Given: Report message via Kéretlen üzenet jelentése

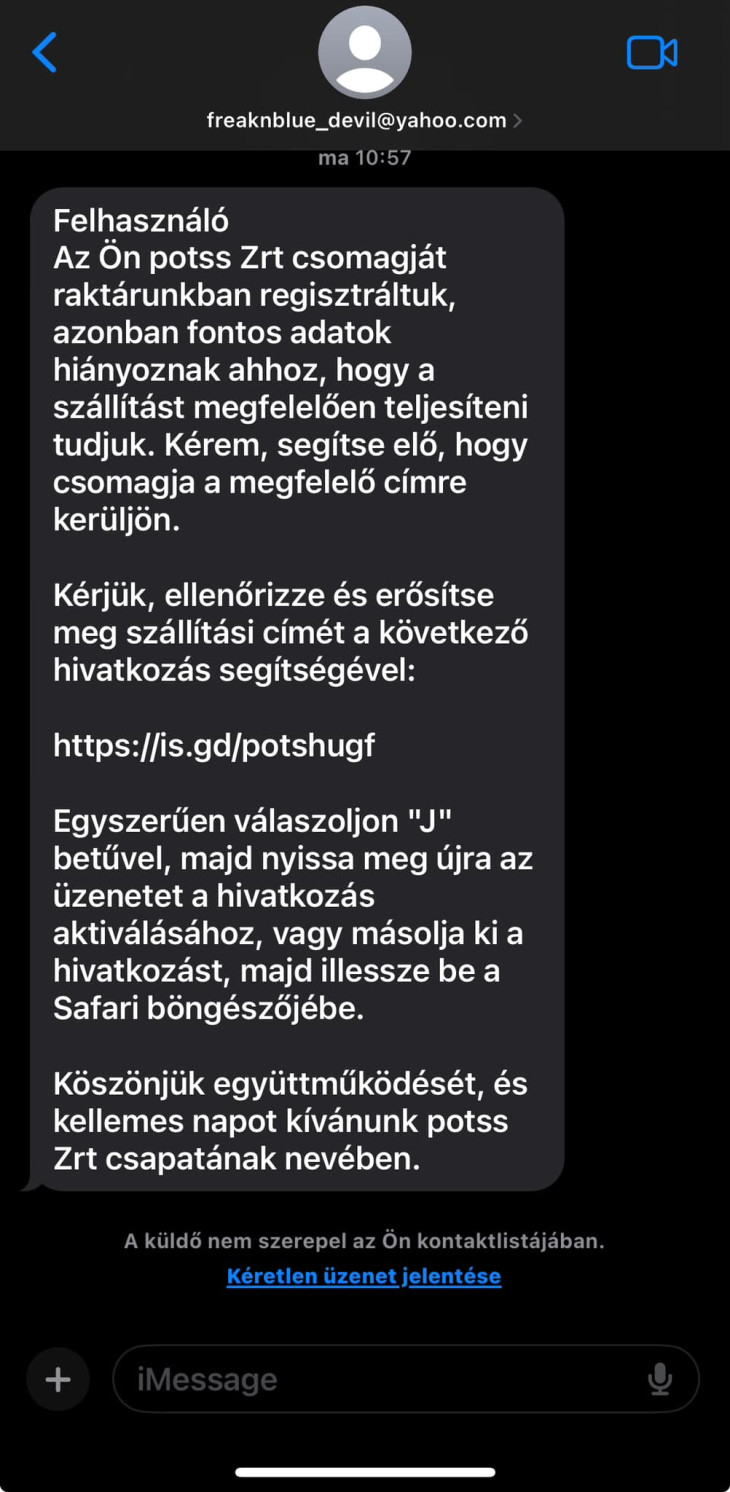Looking at the screenshot, I should pyautogui.click(x=364, y=1276).
